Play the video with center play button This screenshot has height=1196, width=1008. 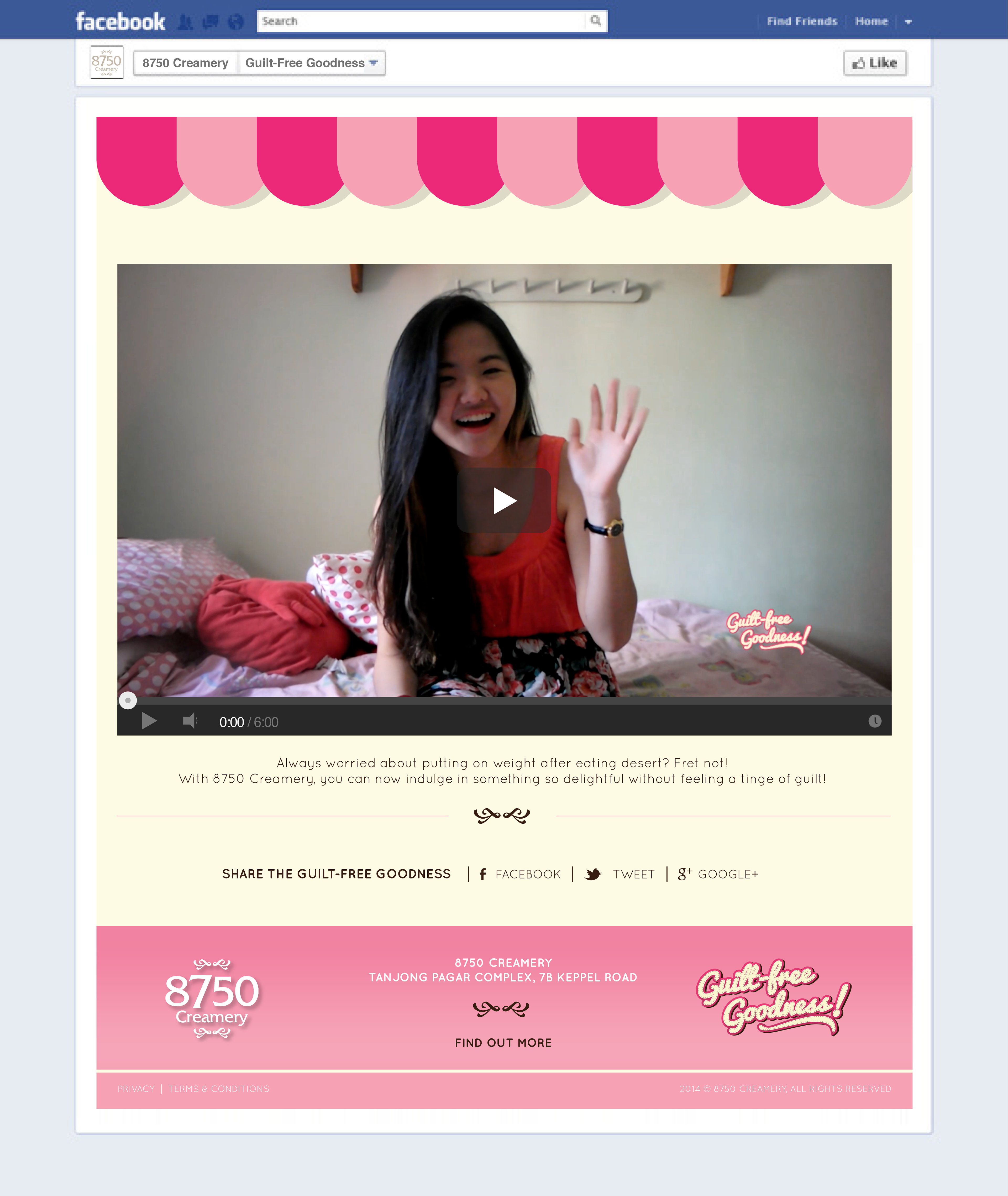coord(504,500)
